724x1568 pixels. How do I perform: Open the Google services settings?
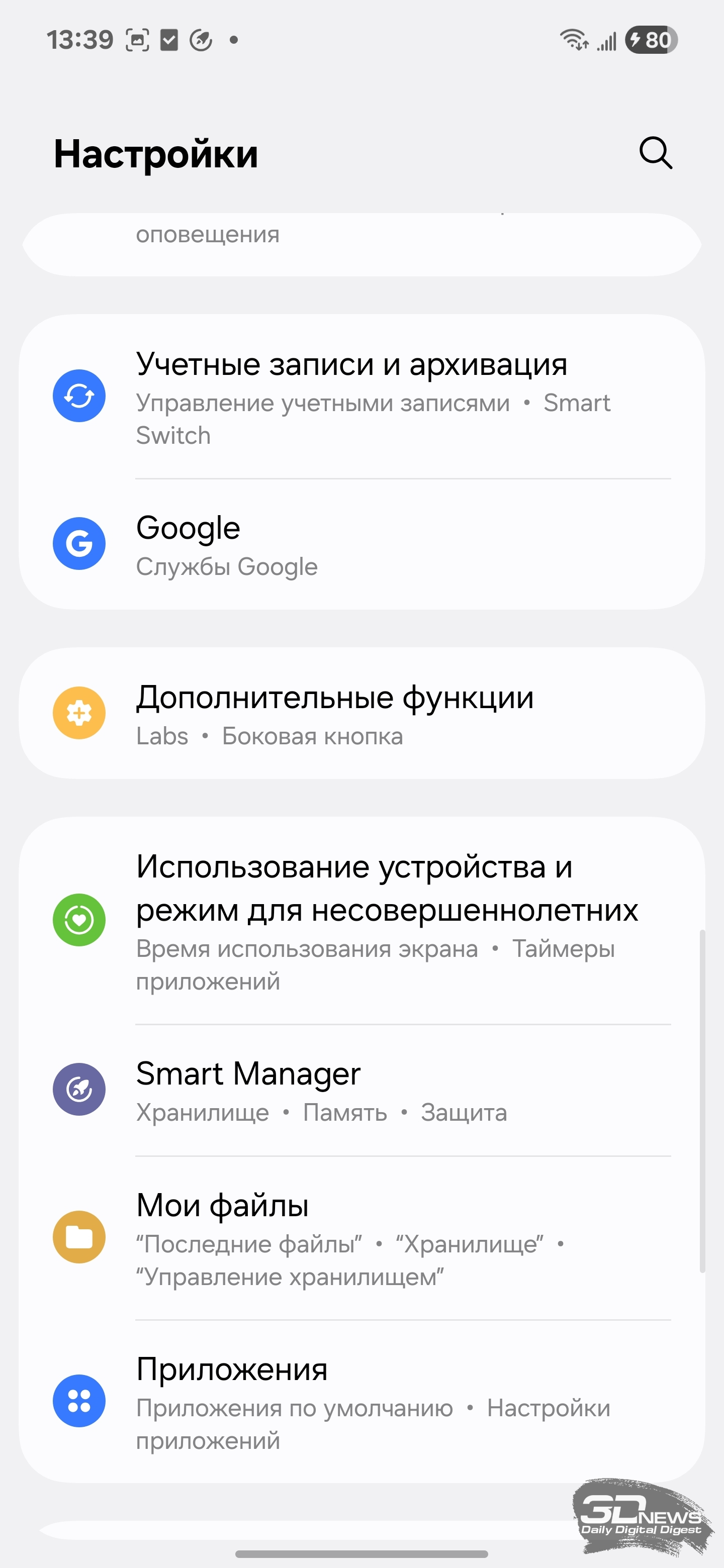361,544
